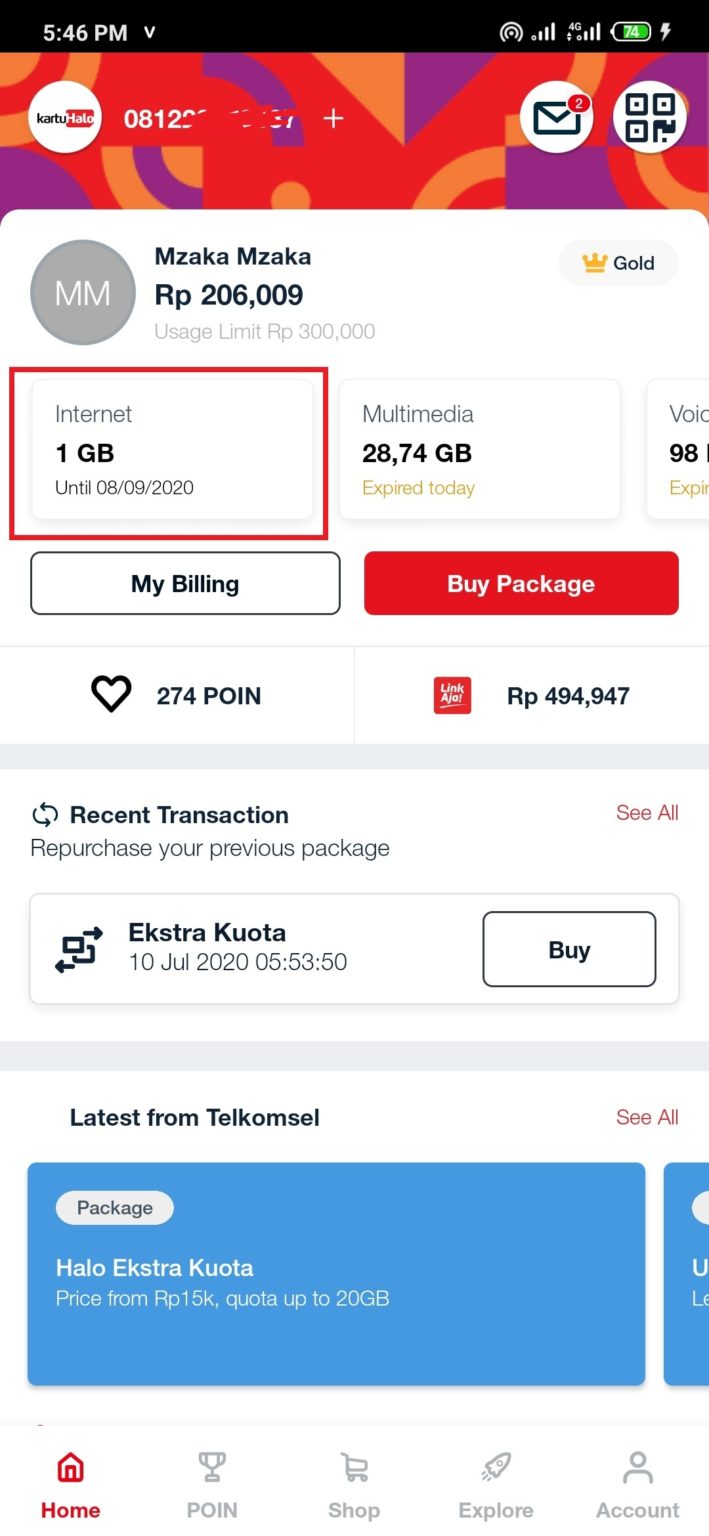Tap the My Billing button
Image resolution: width=709 pixels, height=1536 pixels.
click(x=185, y=584)
